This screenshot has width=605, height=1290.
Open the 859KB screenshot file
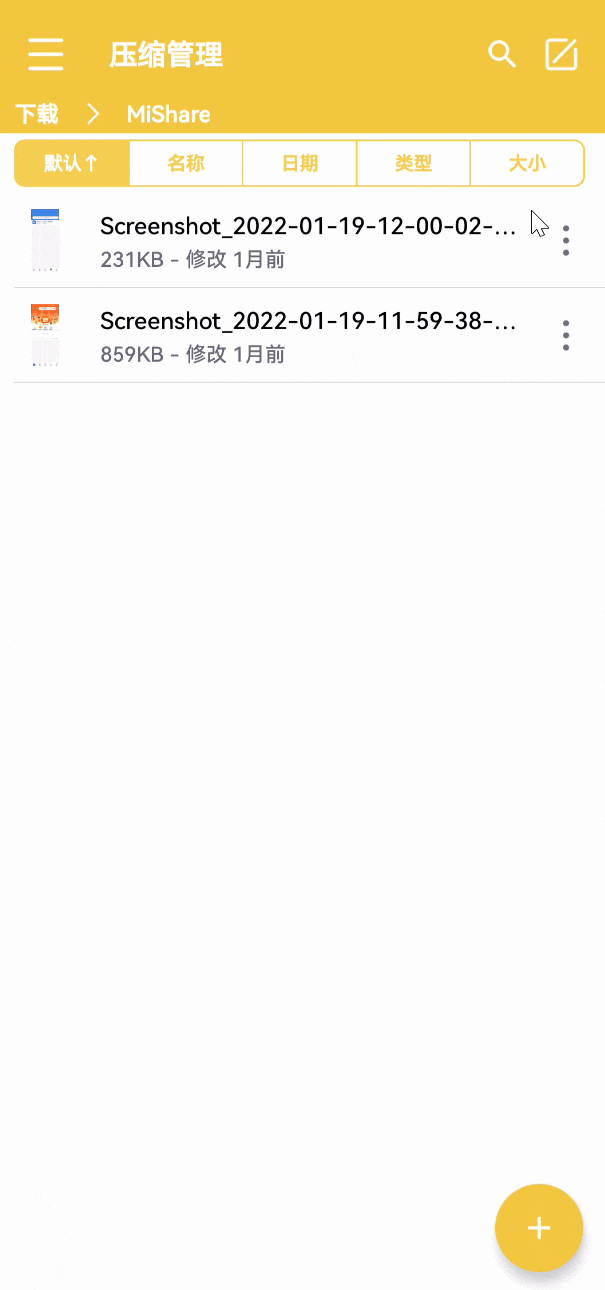(300, 336)
